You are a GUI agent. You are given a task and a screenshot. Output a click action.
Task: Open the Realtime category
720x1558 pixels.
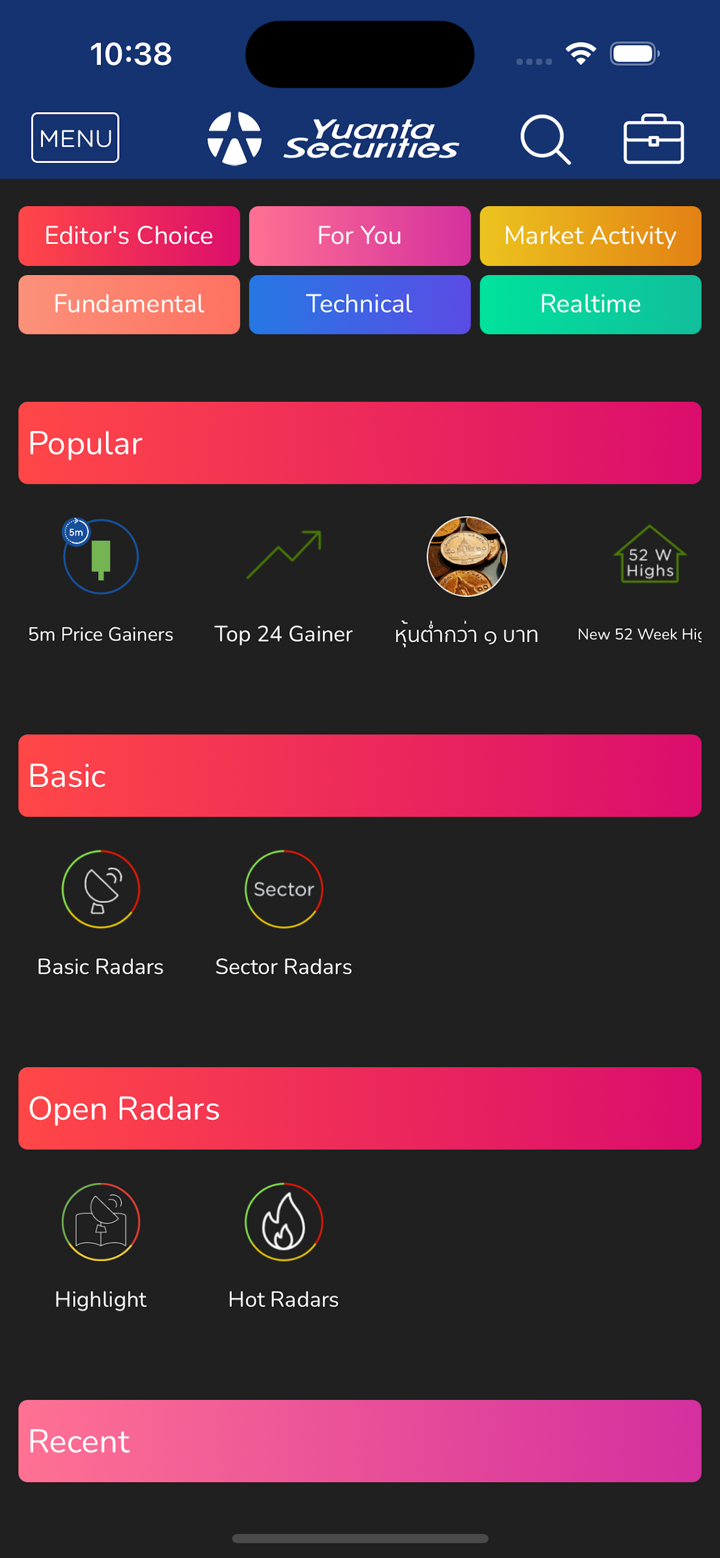(590, 304)
